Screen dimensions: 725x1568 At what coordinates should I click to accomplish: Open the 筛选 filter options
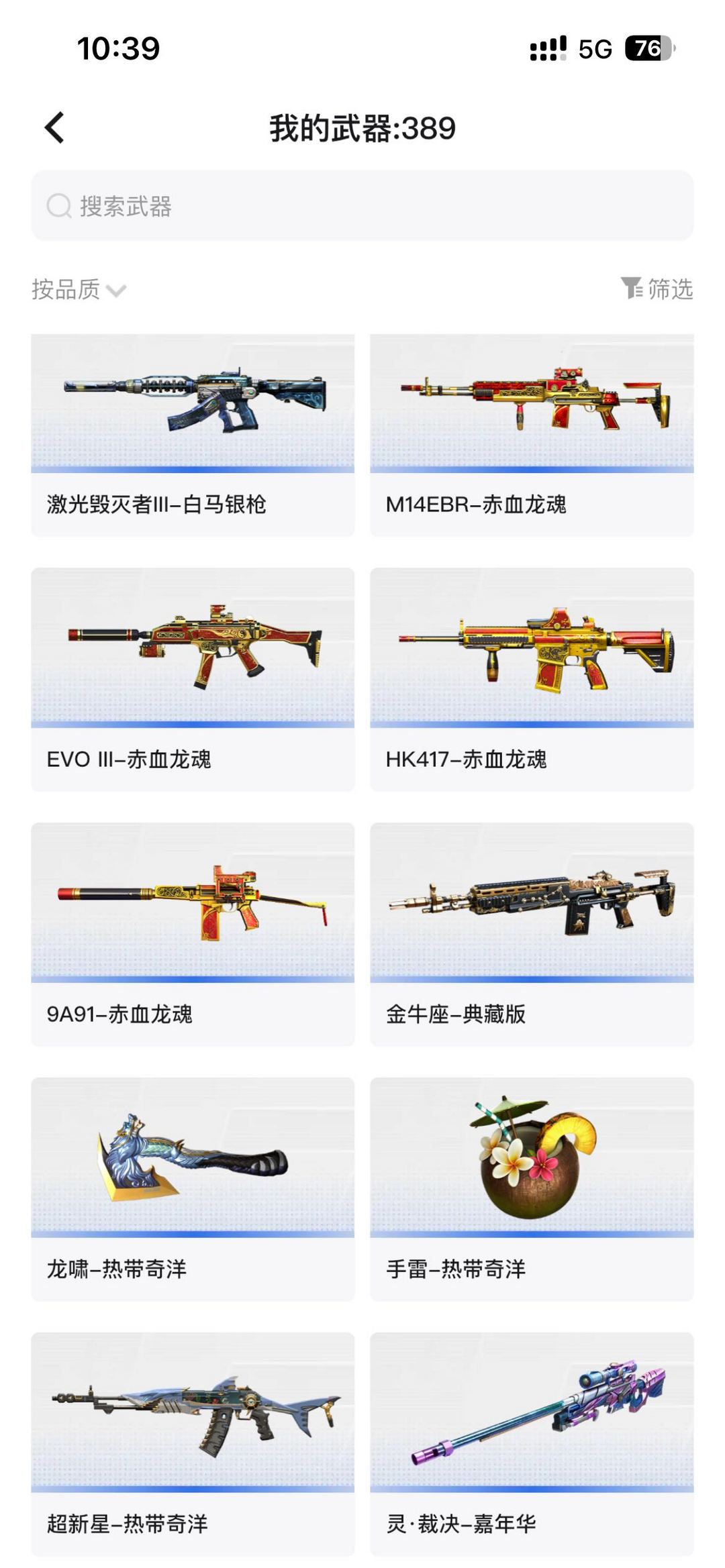point(657,289)
